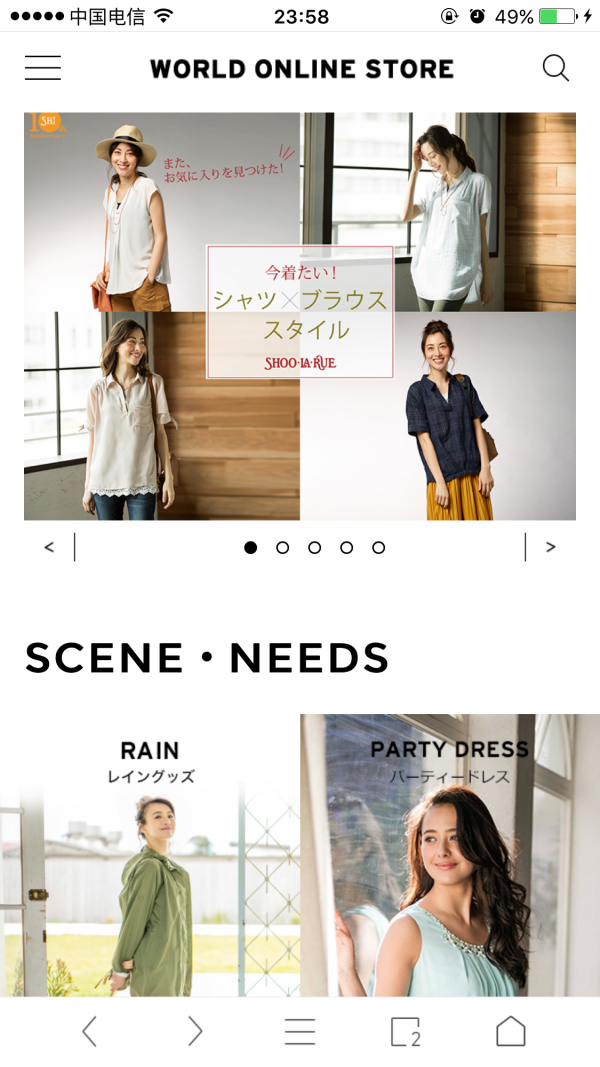Open the RAIN scene tile
600x1067 pixels.
pos(150,855)
